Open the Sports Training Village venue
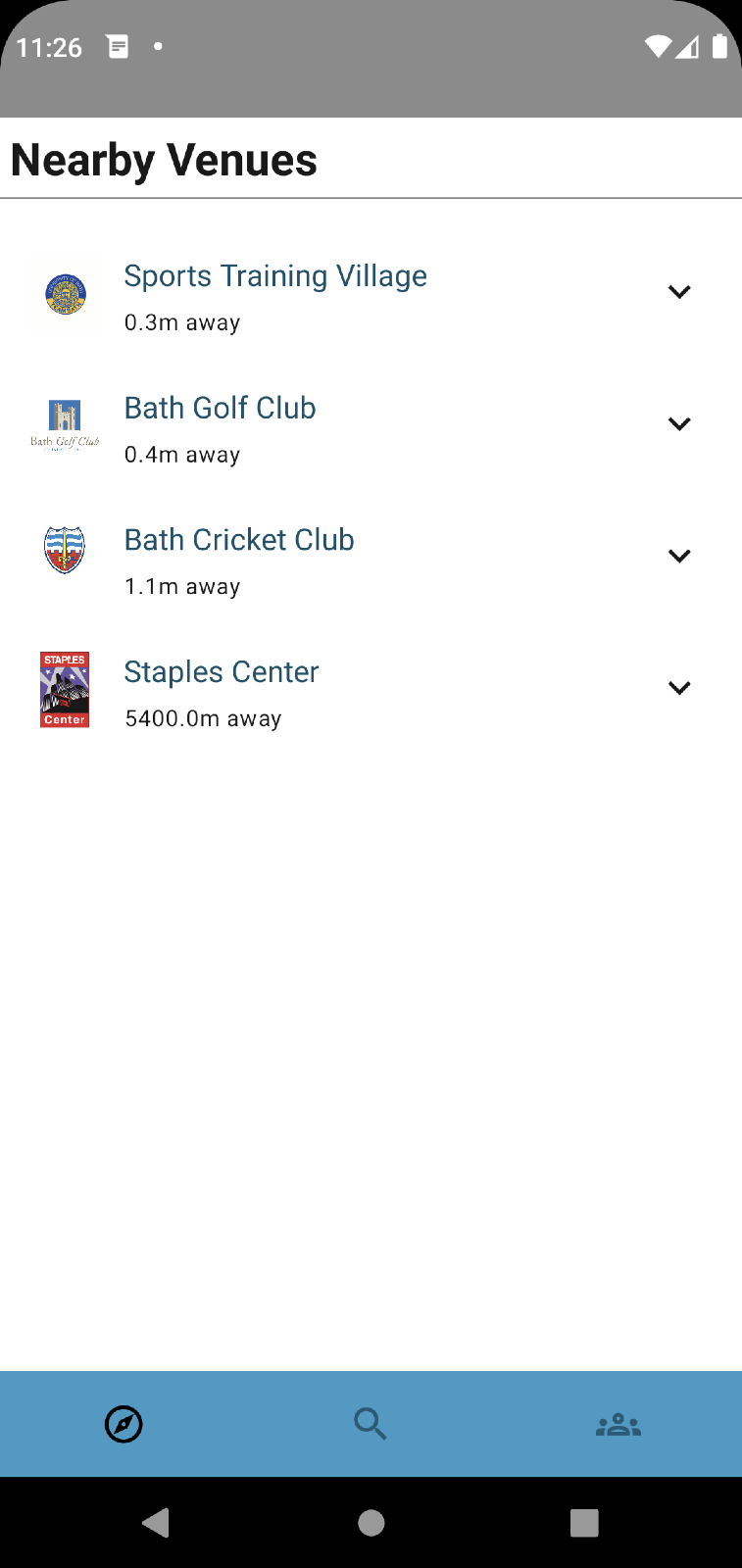 click(275, 277)
